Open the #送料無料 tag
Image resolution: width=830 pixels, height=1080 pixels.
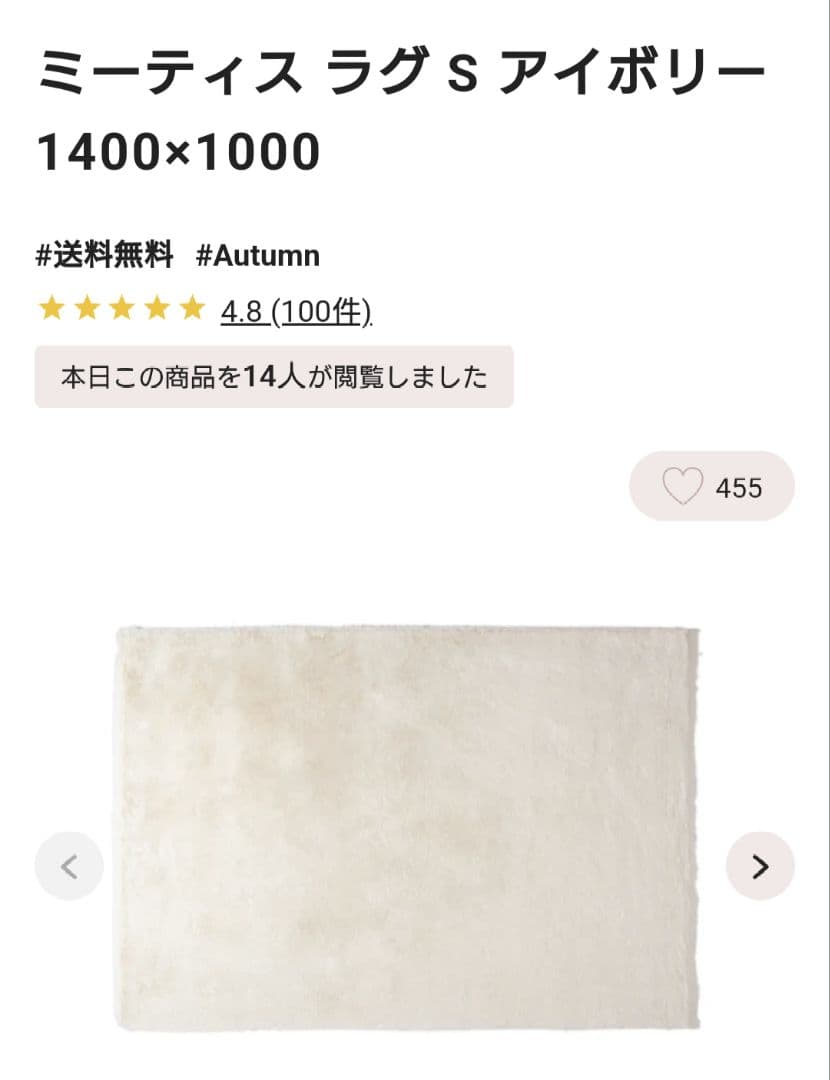(x=104, y=255)
